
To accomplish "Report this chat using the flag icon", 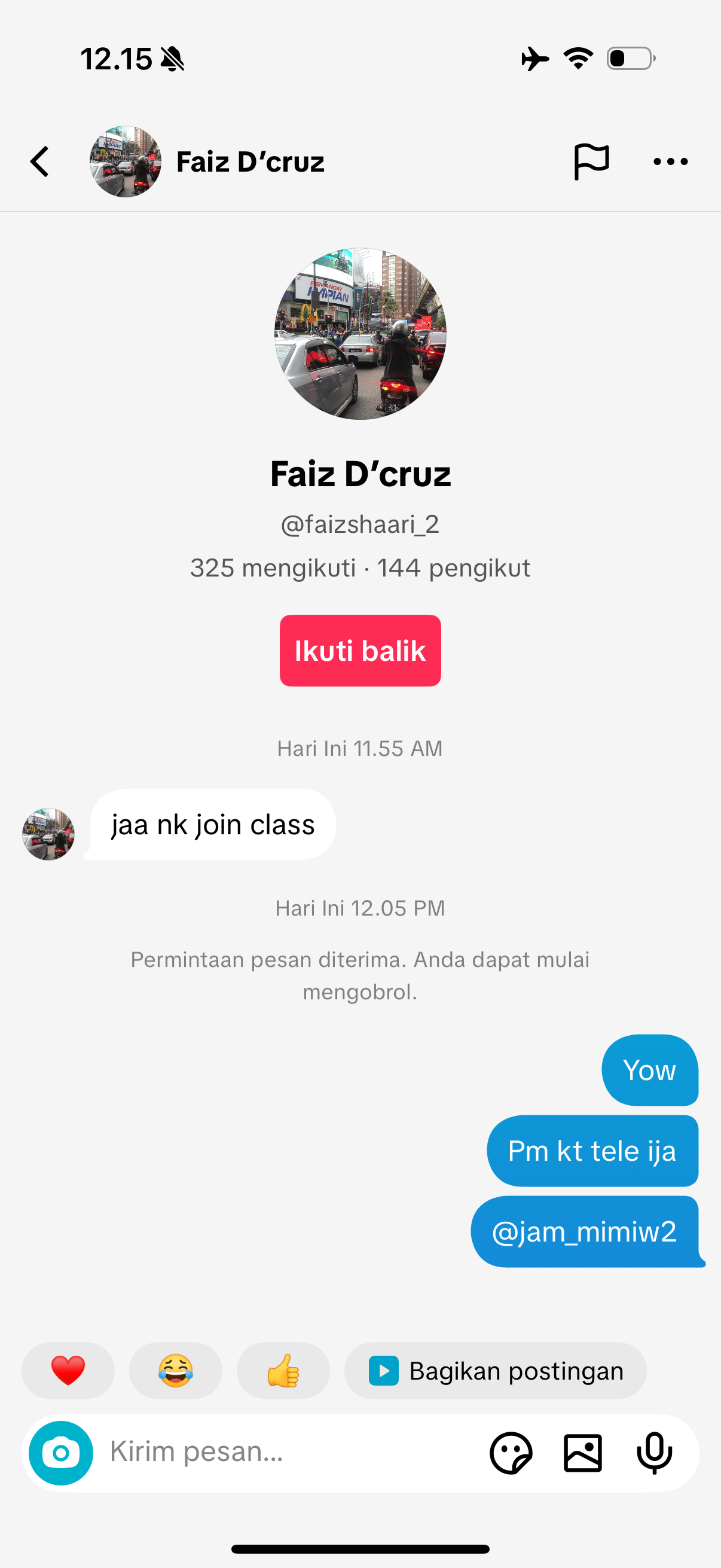I will point(591,162).
